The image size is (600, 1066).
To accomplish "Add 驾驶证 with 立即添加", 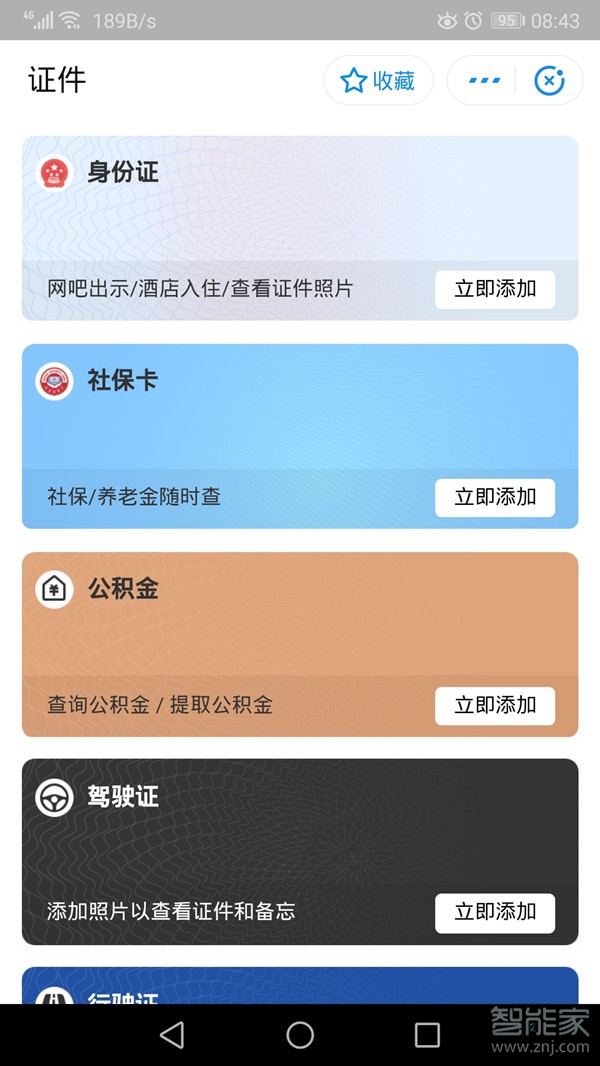I will coord(495,912).
